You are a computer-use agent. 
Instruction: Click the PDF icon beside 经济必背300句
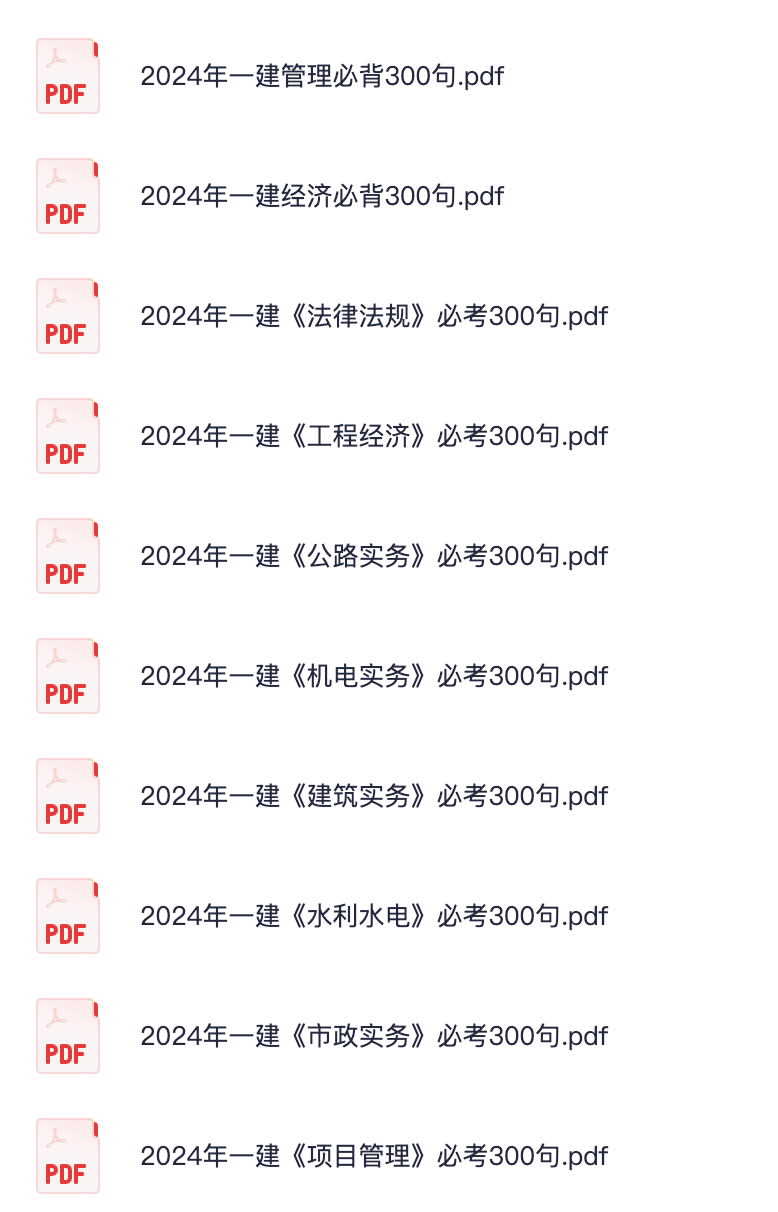pos(67,196)
